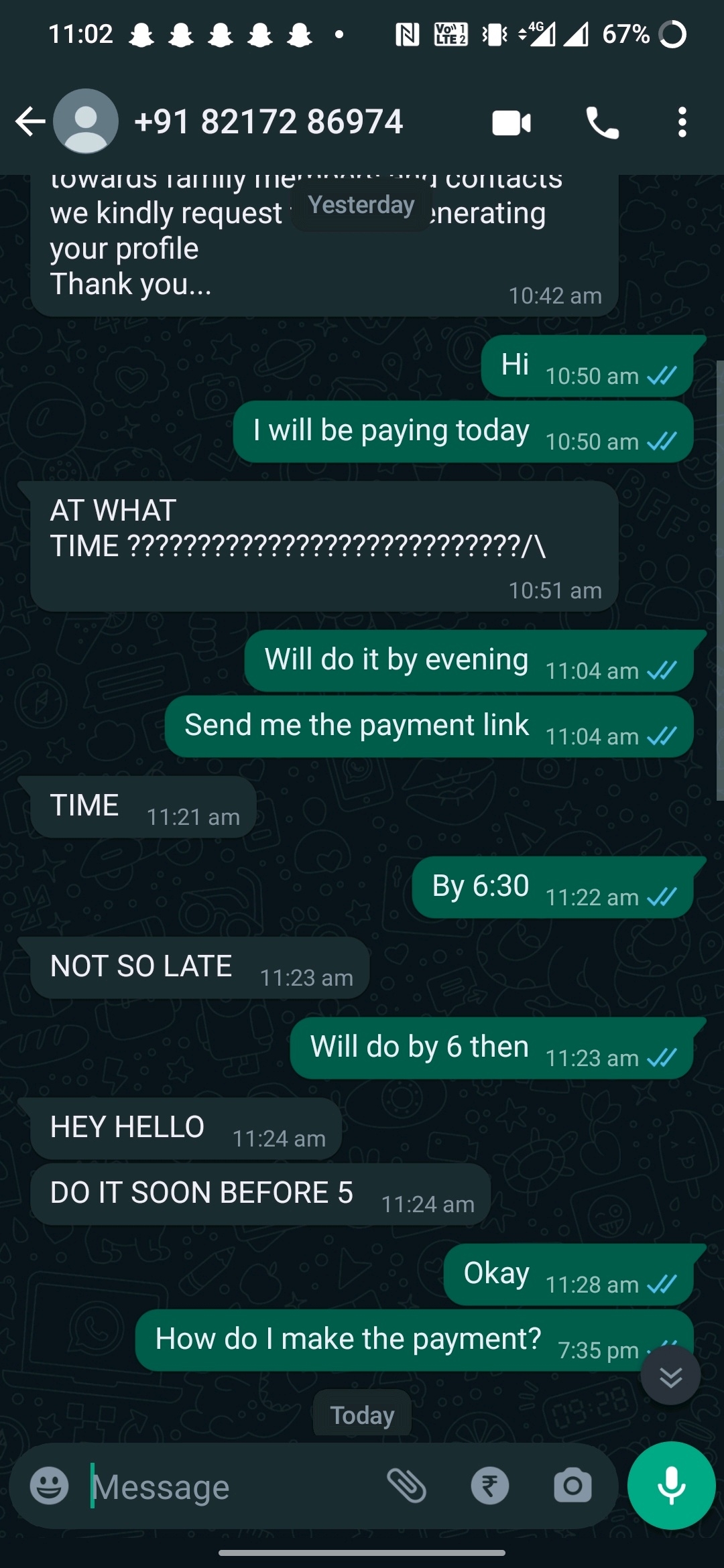Jump to the latest messages
This screenshot has width=724, height=1568.
(x=670, y=1377)
